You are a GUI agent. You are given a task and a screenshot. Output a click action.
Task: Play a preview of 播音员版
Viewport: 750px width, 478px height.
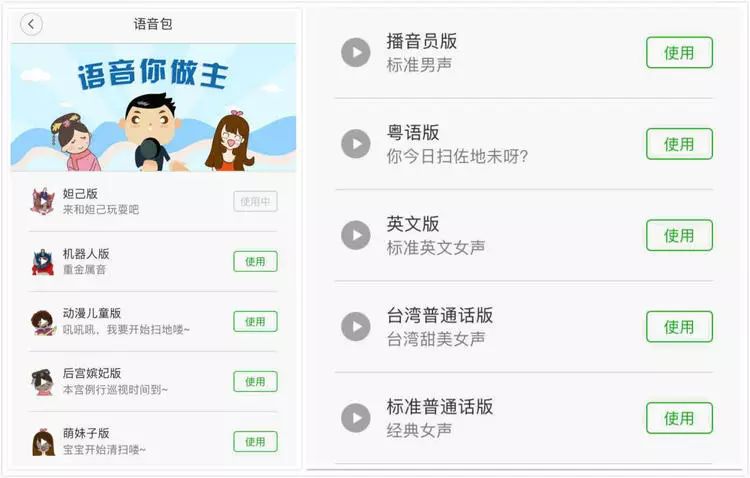[x=355, y=52]
